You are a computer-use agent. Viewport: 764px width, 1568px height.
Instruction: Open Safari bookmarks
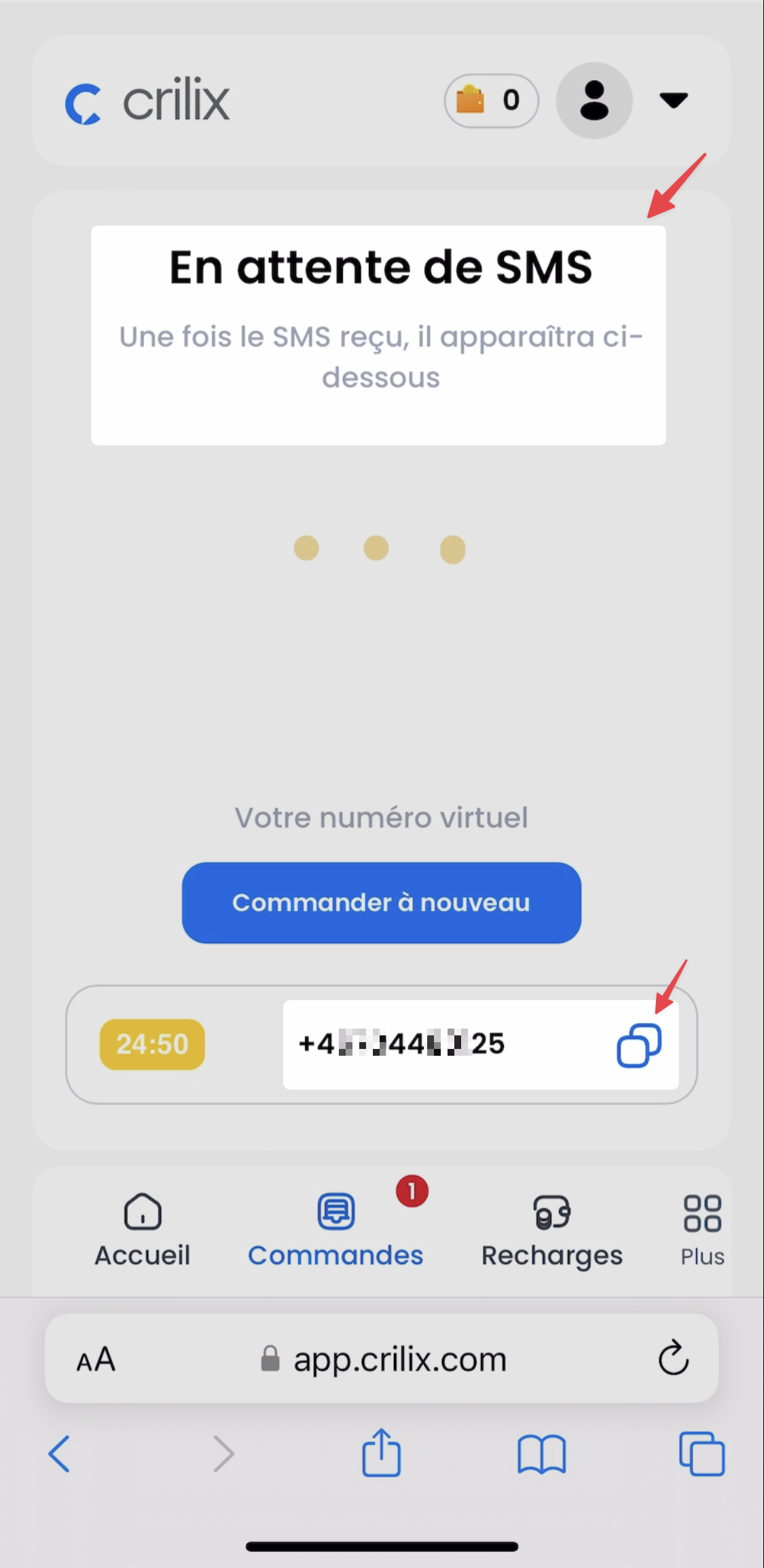[x=541, y=1454]
